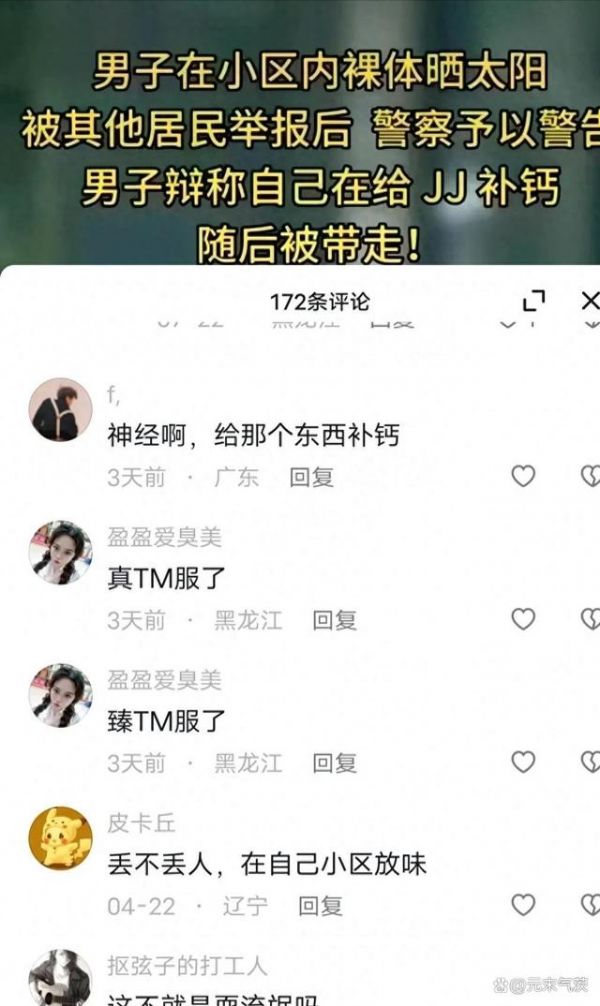This screenshot has height=1006, width=600.
Task: Expand the comments panel to full screen
Action: pos(534,301)
